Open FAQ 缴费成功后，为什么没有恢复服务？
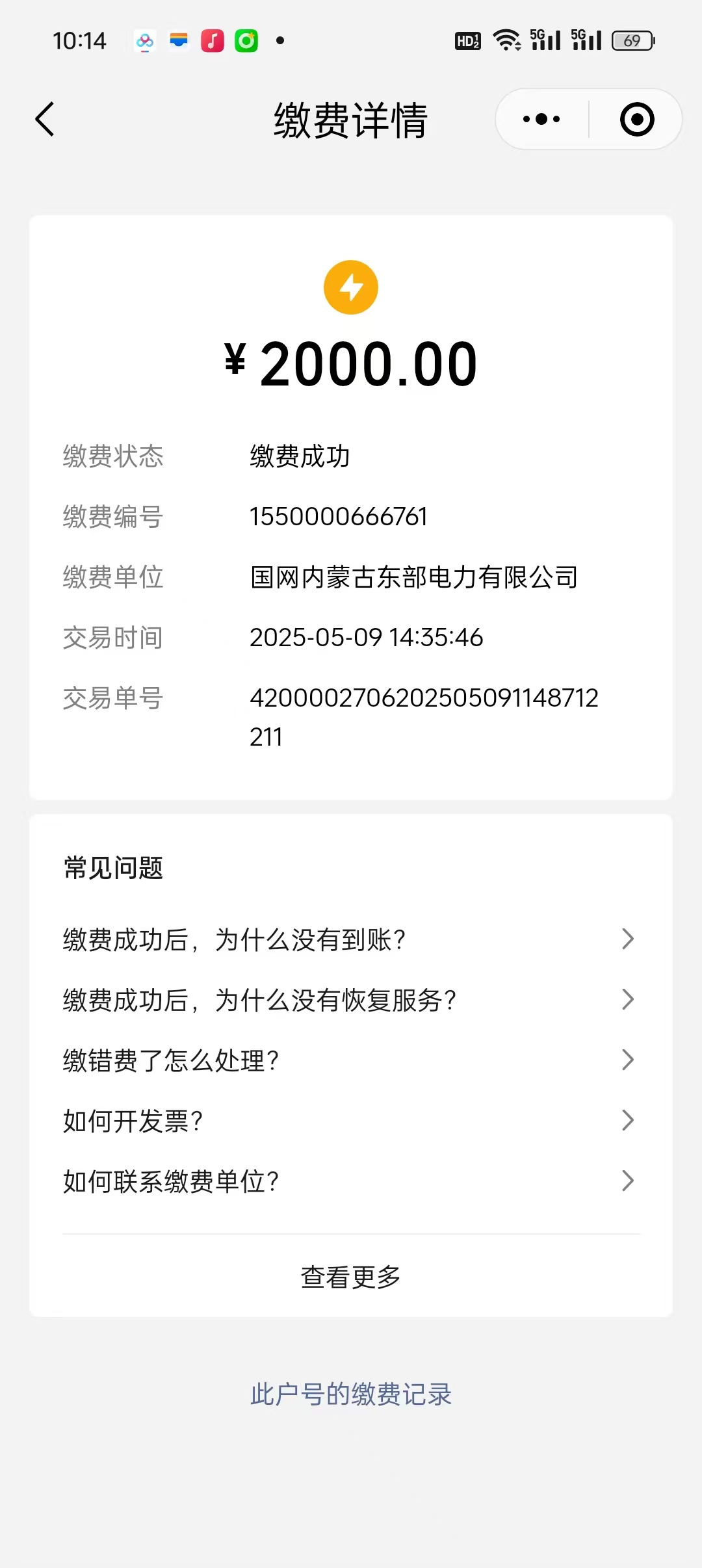The height and width of the screenshot is (1568, 702). click(351, 1000)
